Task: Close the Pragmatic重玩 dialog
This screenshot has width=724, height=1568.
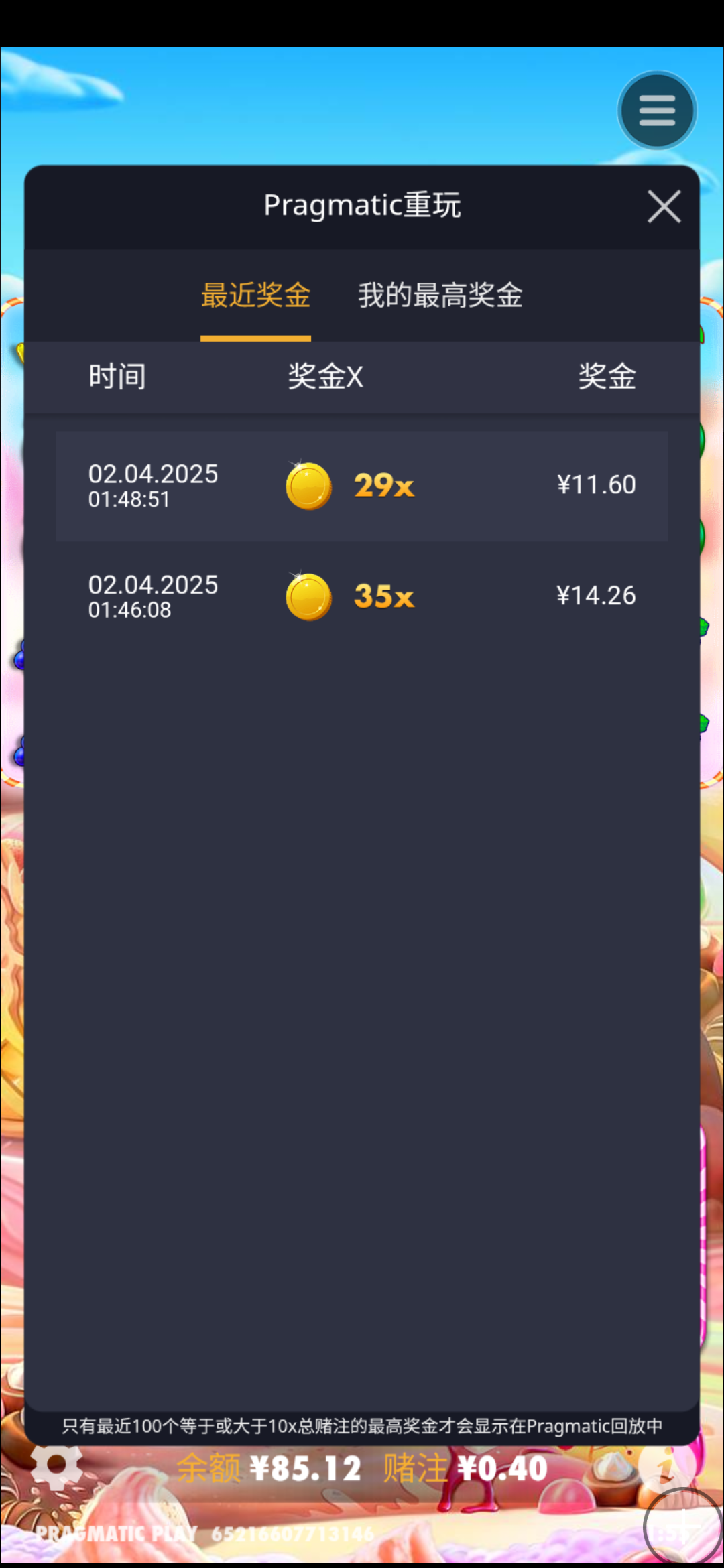Action: pyautogui.click(x=664, y=206)
